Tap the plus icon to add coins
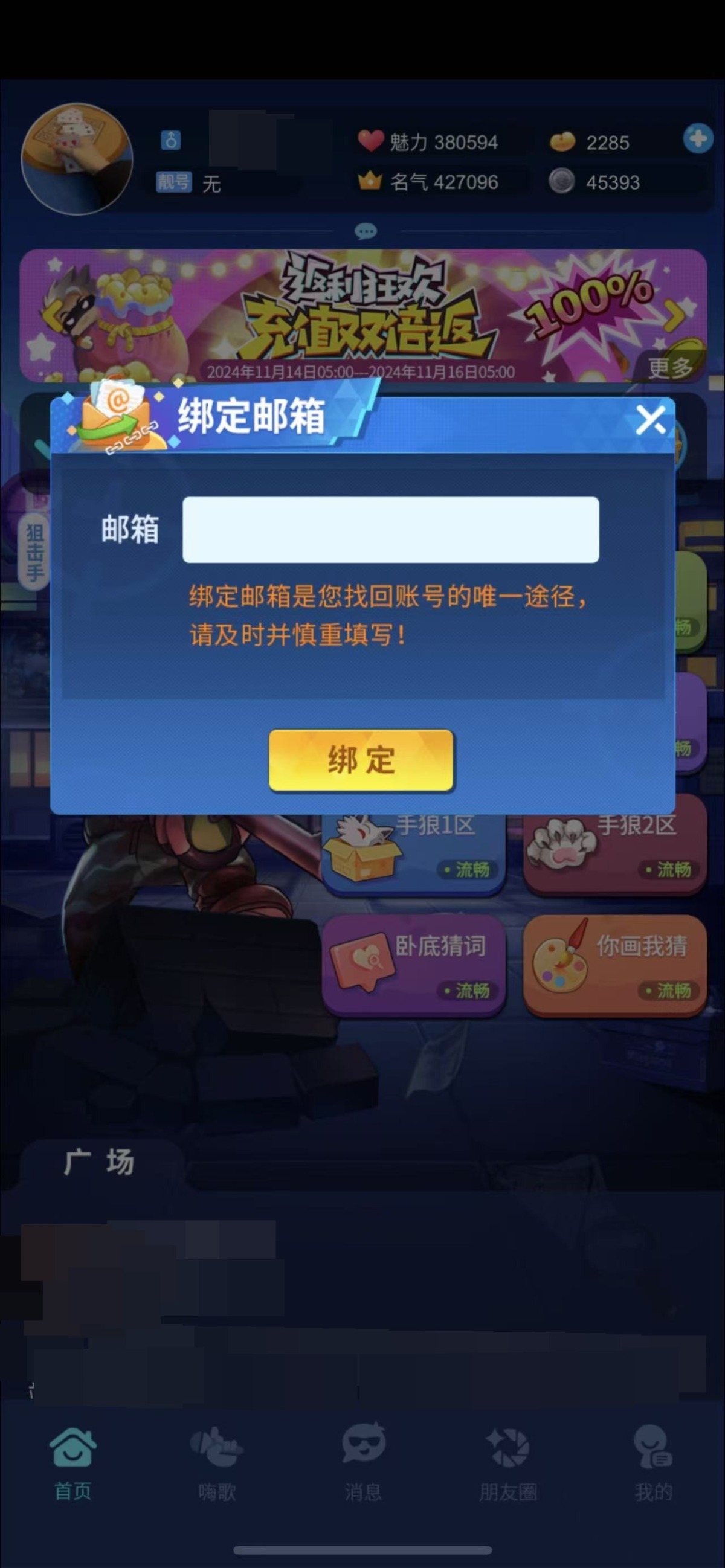The image size is (725, 1568). (698, 139)
